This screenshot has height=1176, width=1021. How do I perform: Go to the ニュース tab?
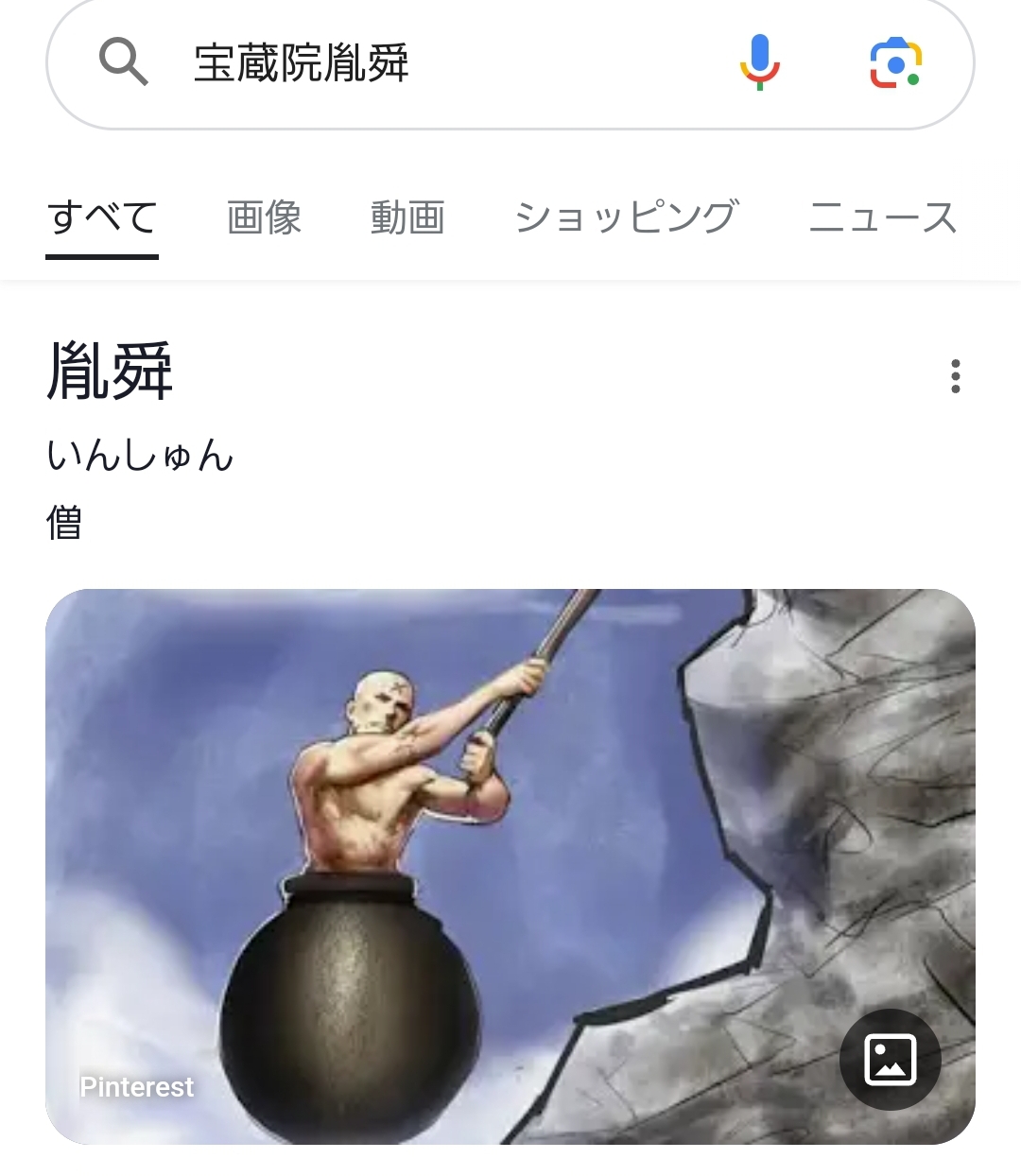coord(882,218)
